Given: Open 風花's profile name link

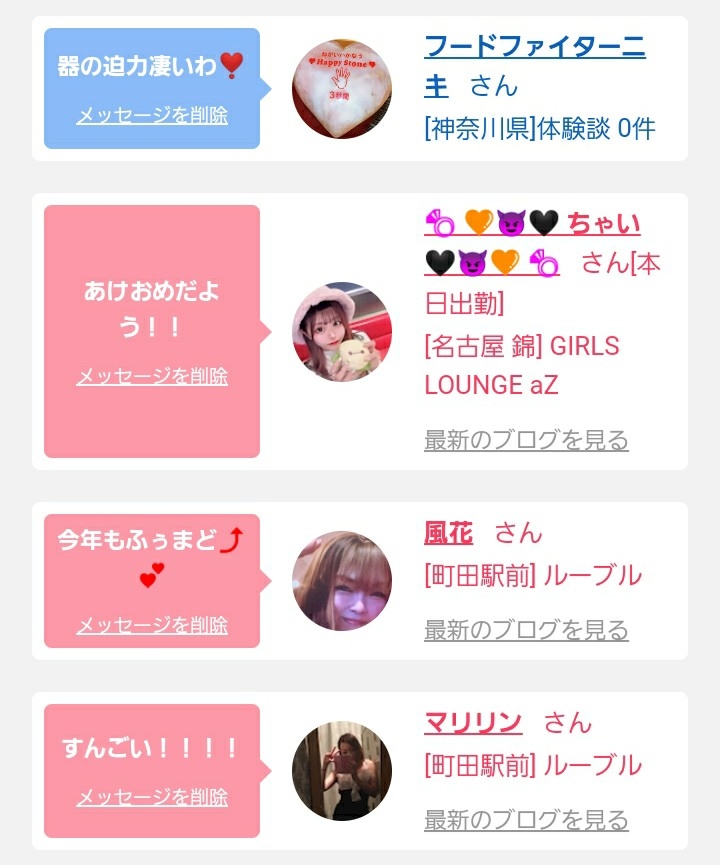Looking at the screenshot, I should coord(448,533).
